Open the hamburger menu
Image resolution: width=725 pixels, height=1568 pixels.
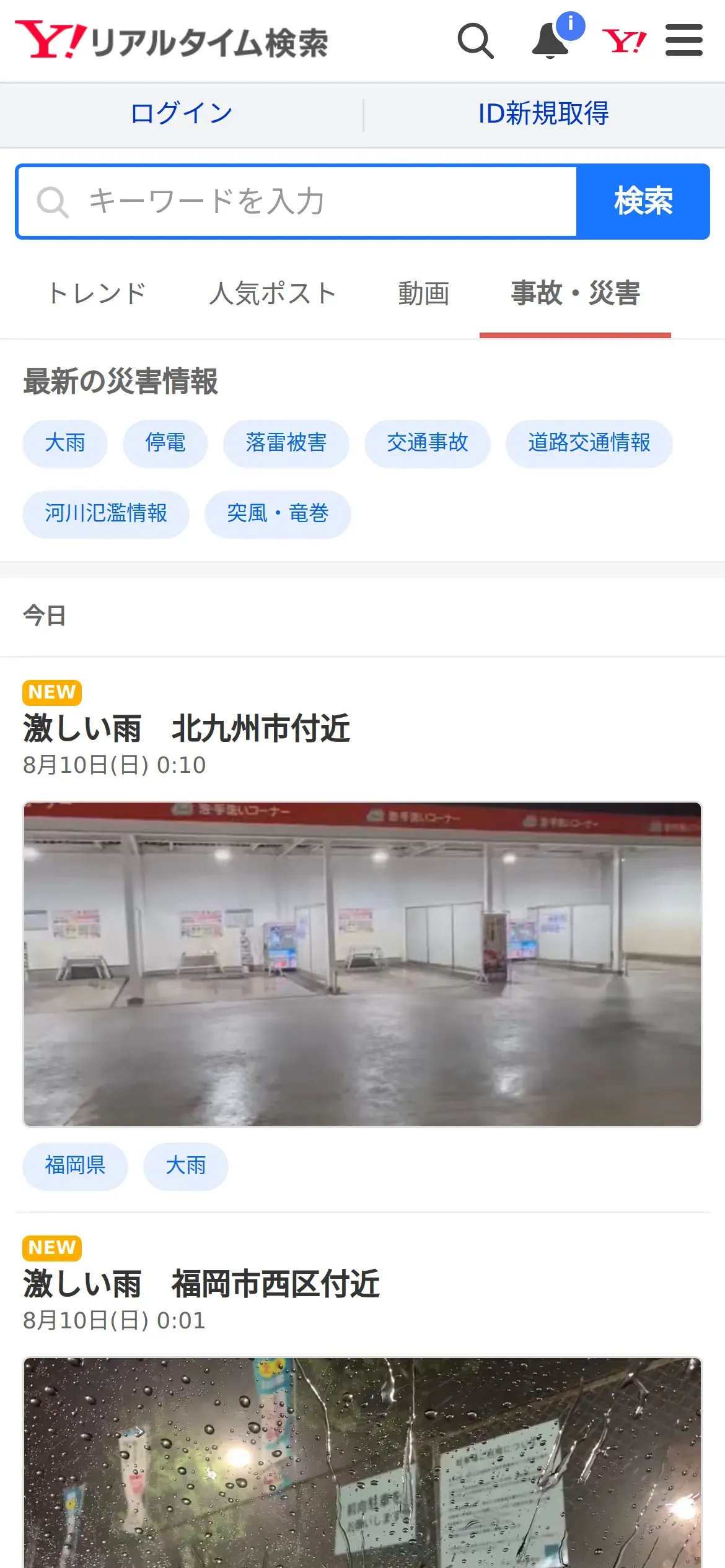pos(684,40)
